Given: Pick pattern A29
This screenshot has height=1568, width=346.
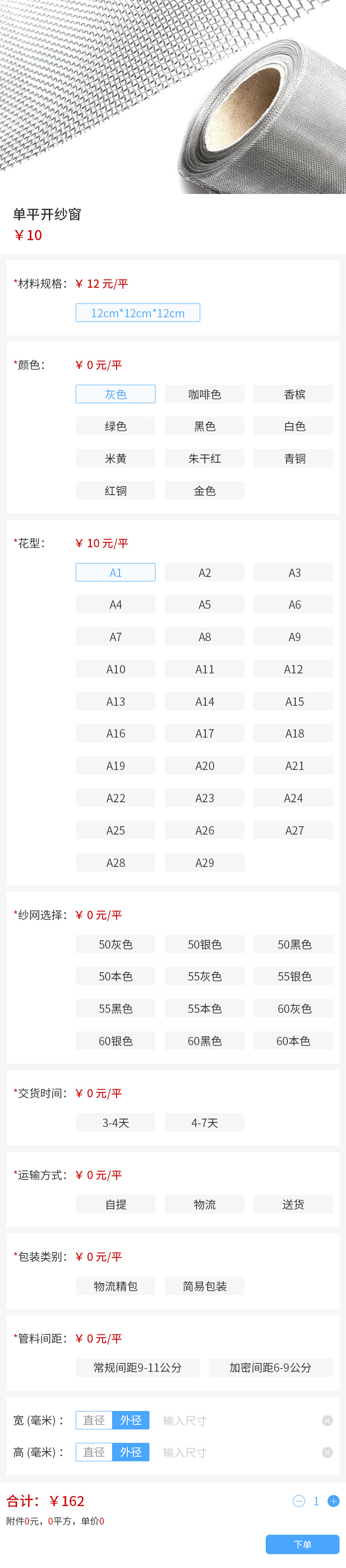Looking at the screenshot, I should pos(204,863).
